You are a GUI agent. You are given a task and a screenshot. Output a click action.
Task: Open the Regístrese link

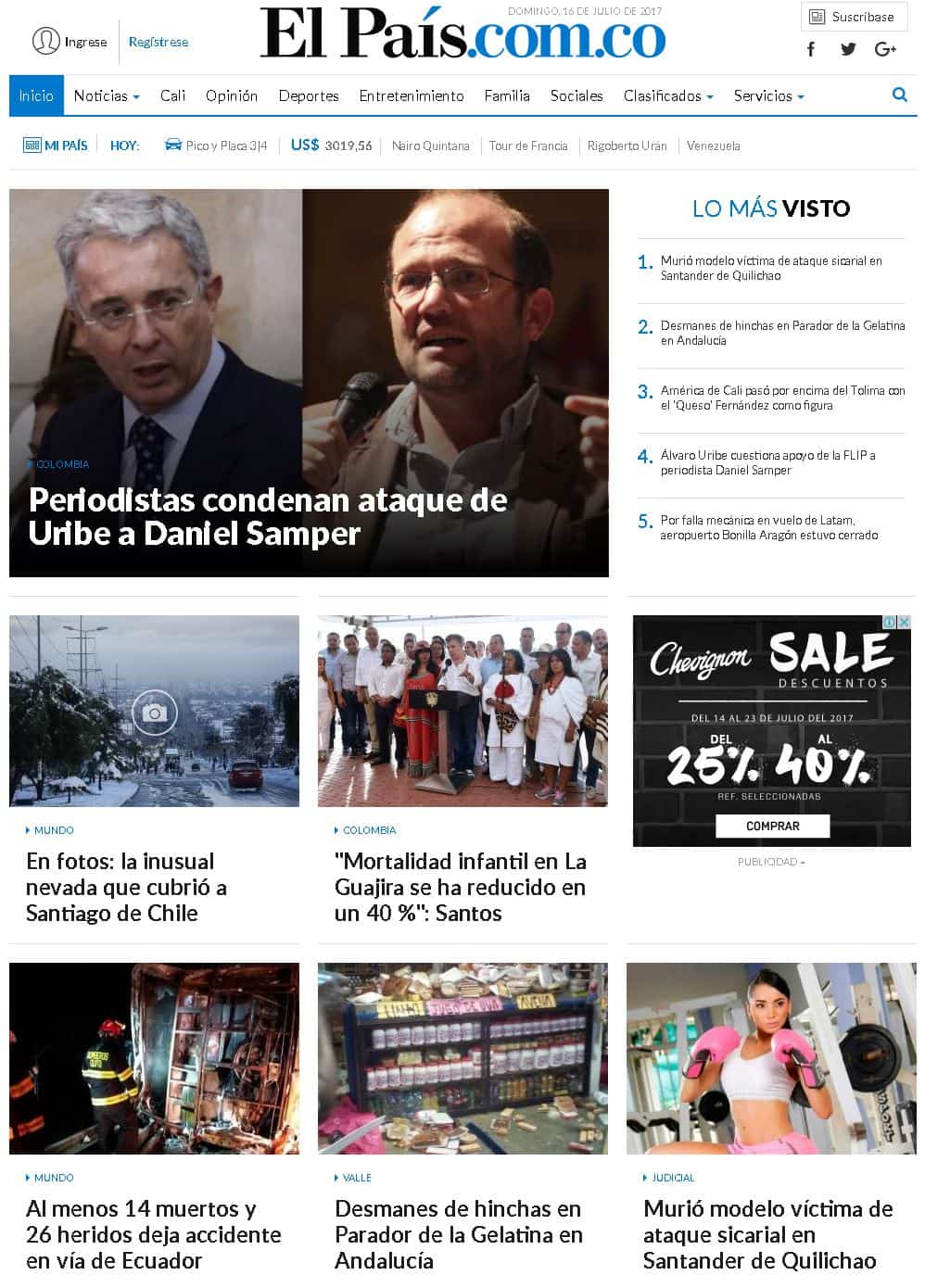(158, 42)
